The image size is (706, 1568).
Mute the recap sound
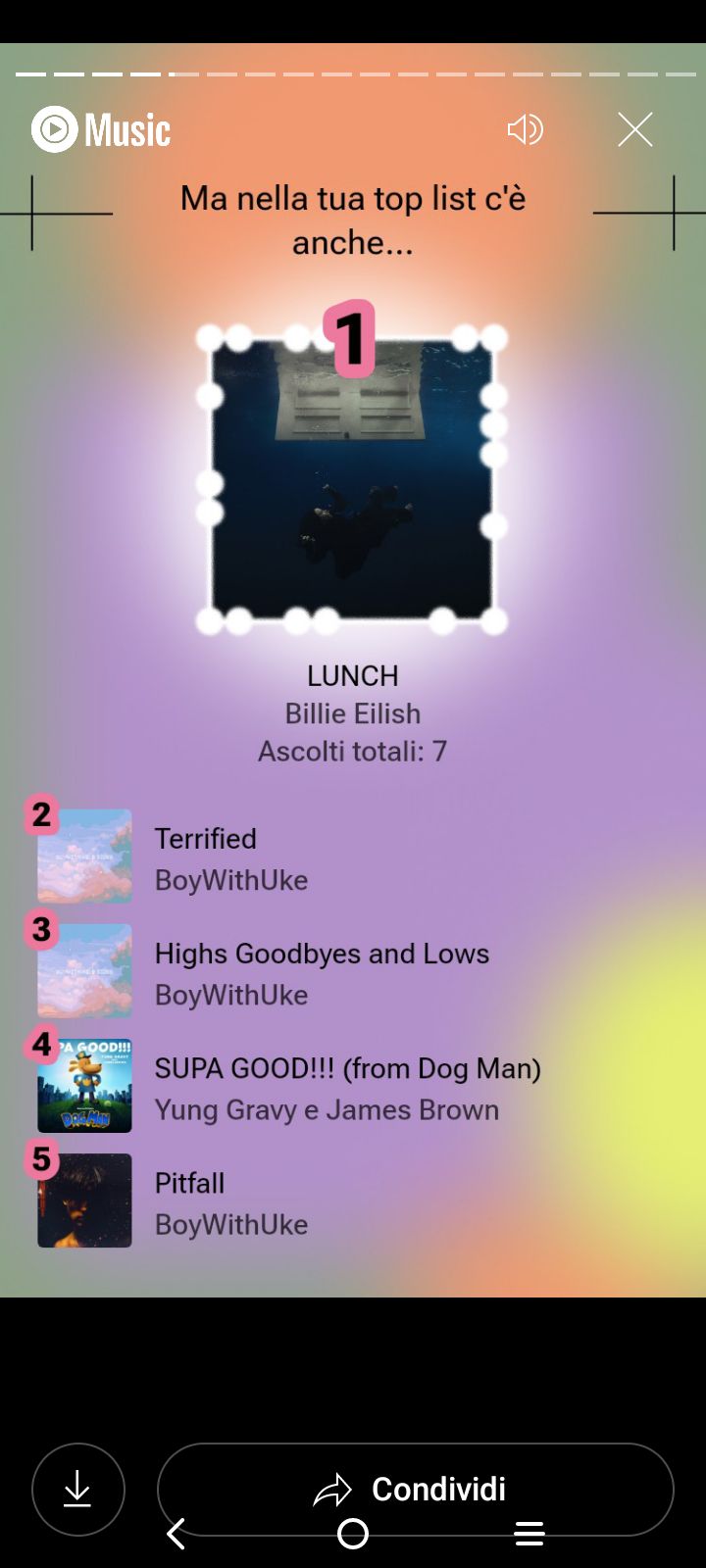[x=525, y=129]
